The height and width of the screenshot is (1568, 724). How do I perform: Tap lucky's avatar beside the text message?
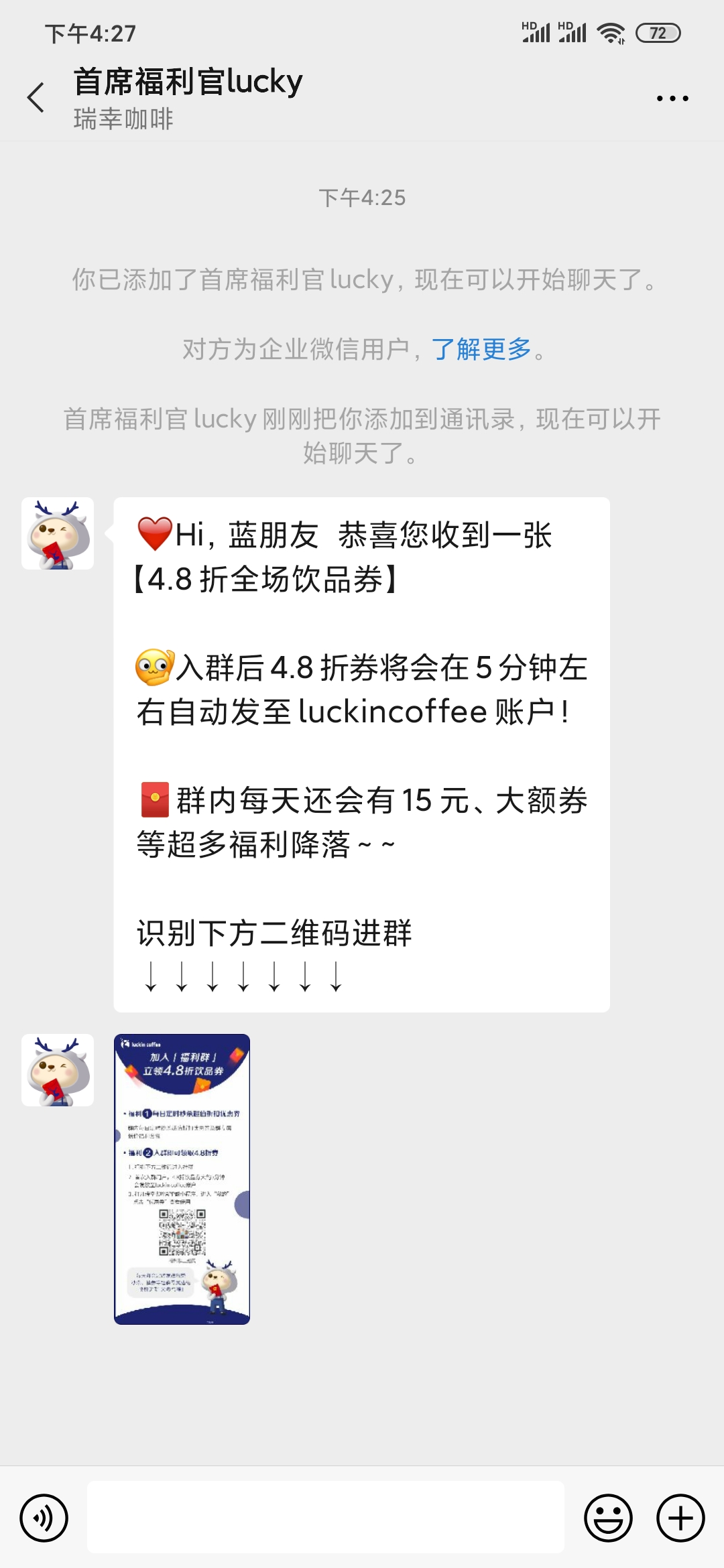58,534
